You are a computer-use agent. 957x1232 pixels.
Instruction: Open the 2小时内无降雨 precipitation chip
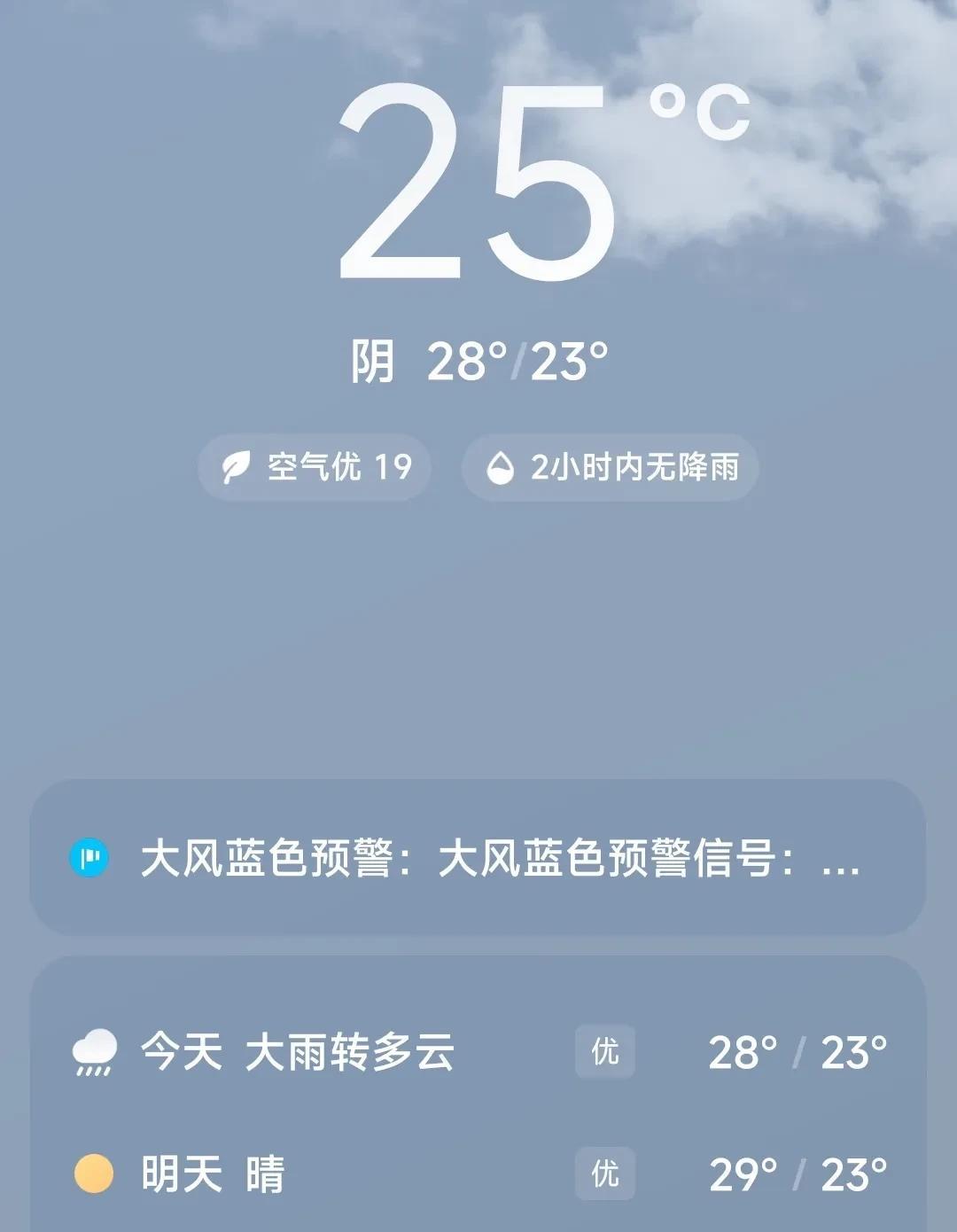611,468
